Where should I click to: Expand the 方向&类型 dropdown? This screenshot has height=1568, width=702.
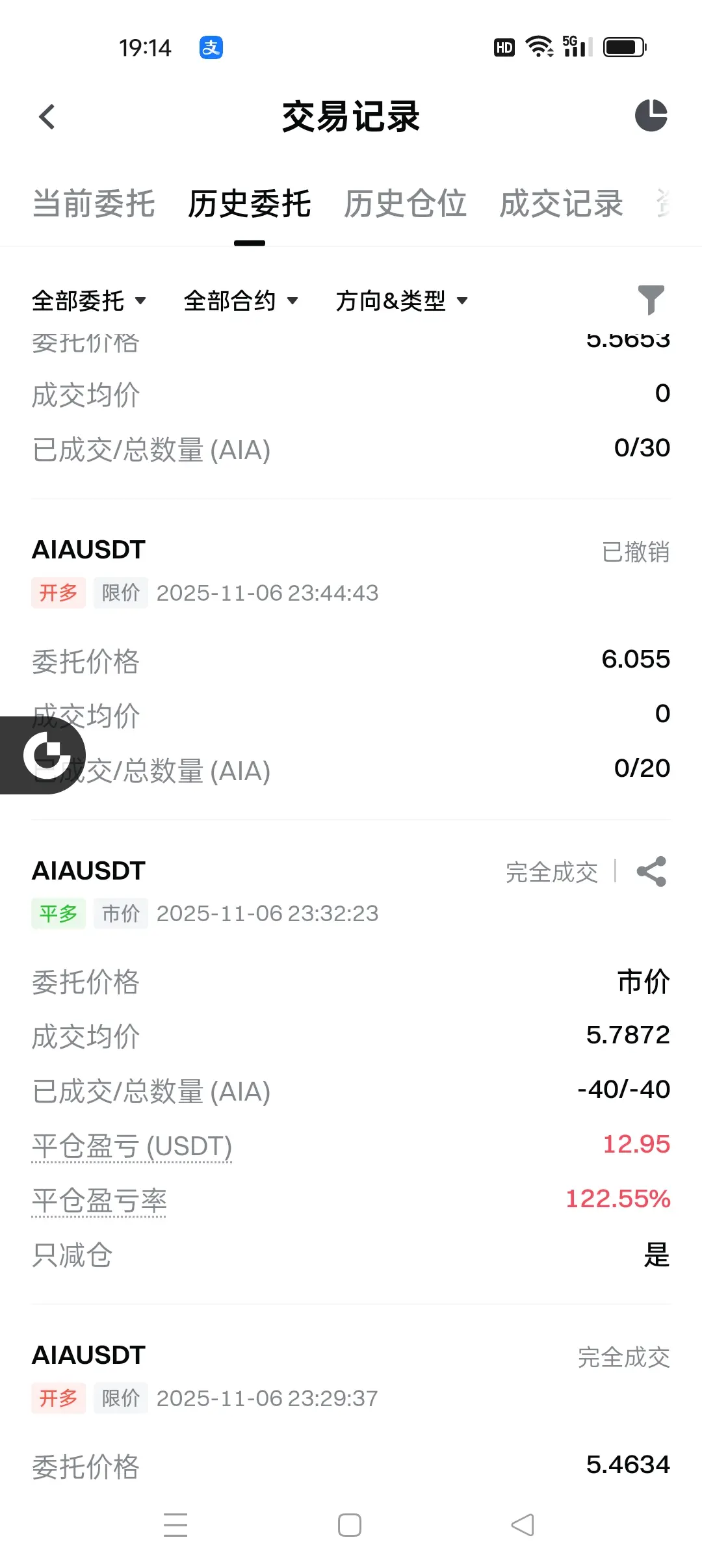click(x=402, y=301)
